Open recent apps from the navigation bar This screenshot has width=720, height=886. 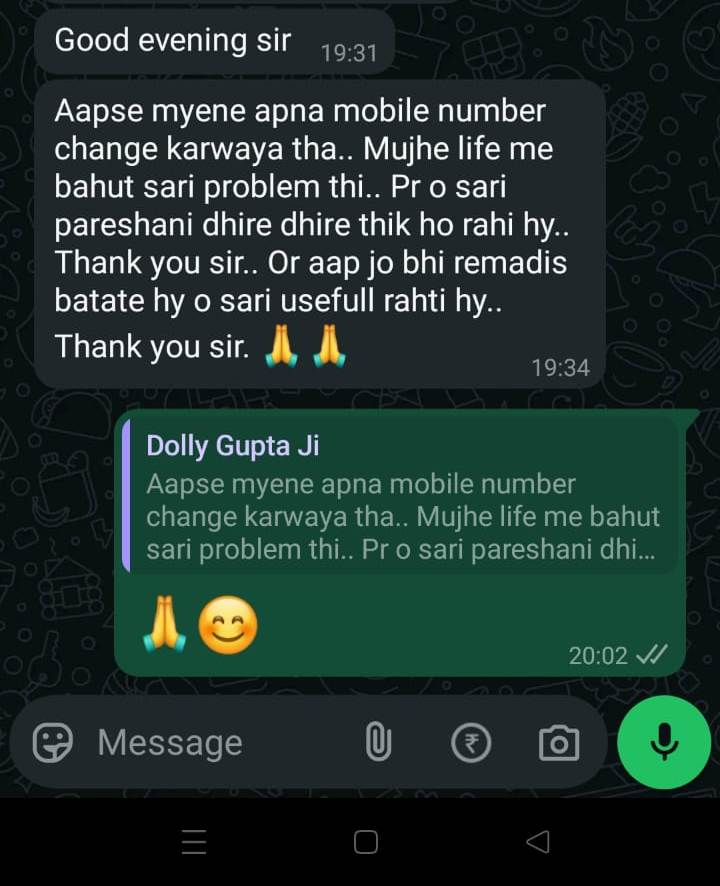pos(194,842)
